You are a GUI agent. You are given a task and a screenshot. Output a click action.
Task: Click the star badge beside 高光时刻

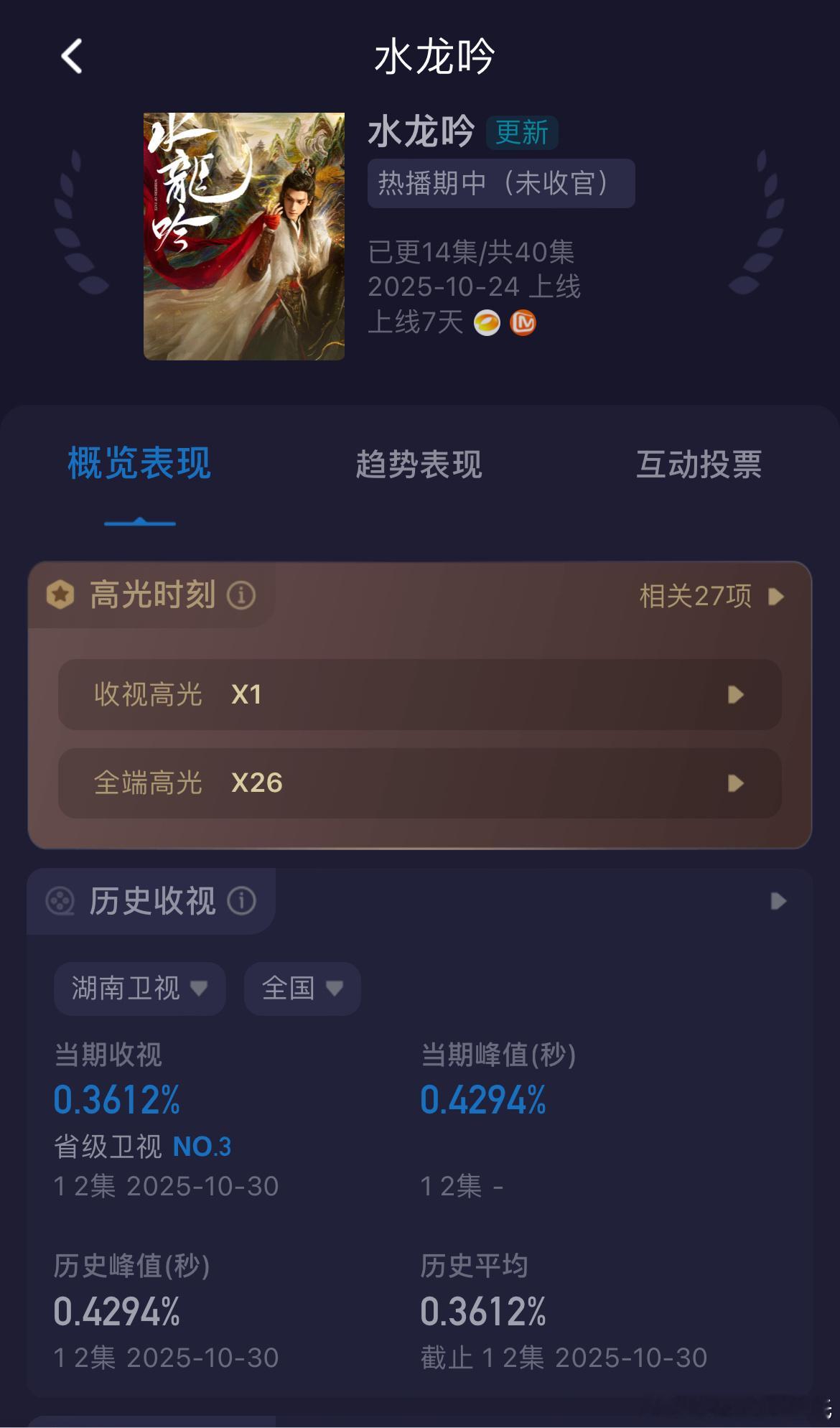[x=62, y=594]
